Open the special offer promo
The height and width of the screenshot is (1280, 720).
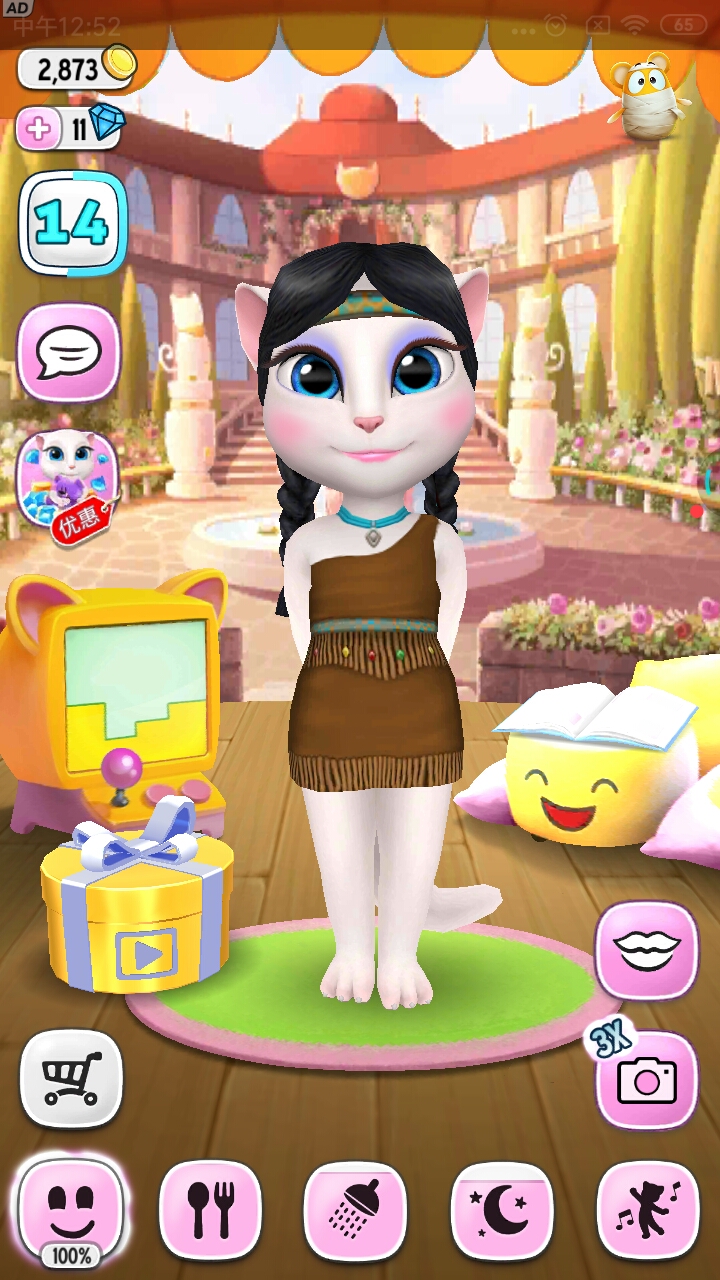(x=68, y=479)
